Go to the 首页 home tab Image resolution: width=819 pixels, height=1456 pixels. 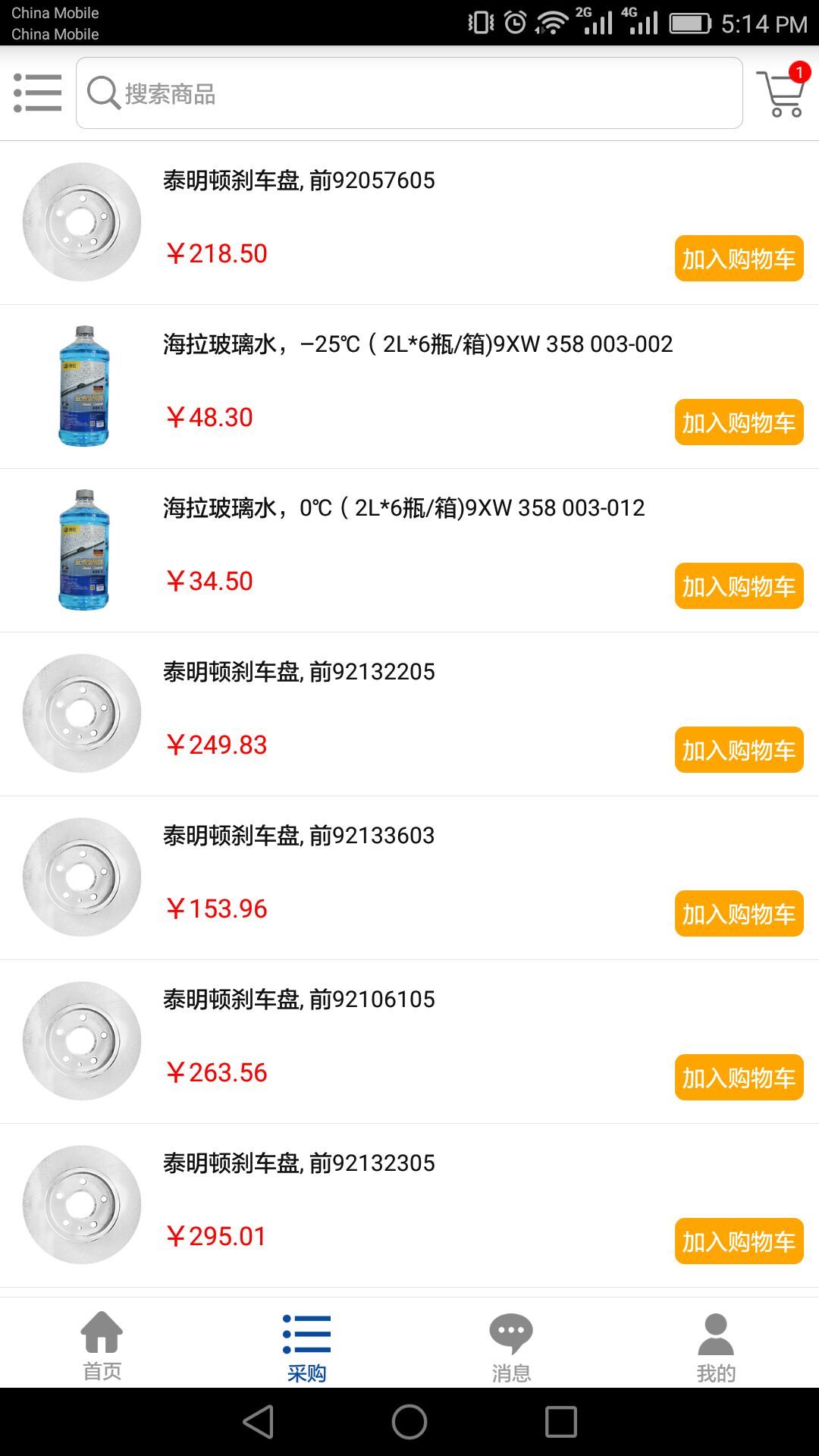(x=102, y=1346)
